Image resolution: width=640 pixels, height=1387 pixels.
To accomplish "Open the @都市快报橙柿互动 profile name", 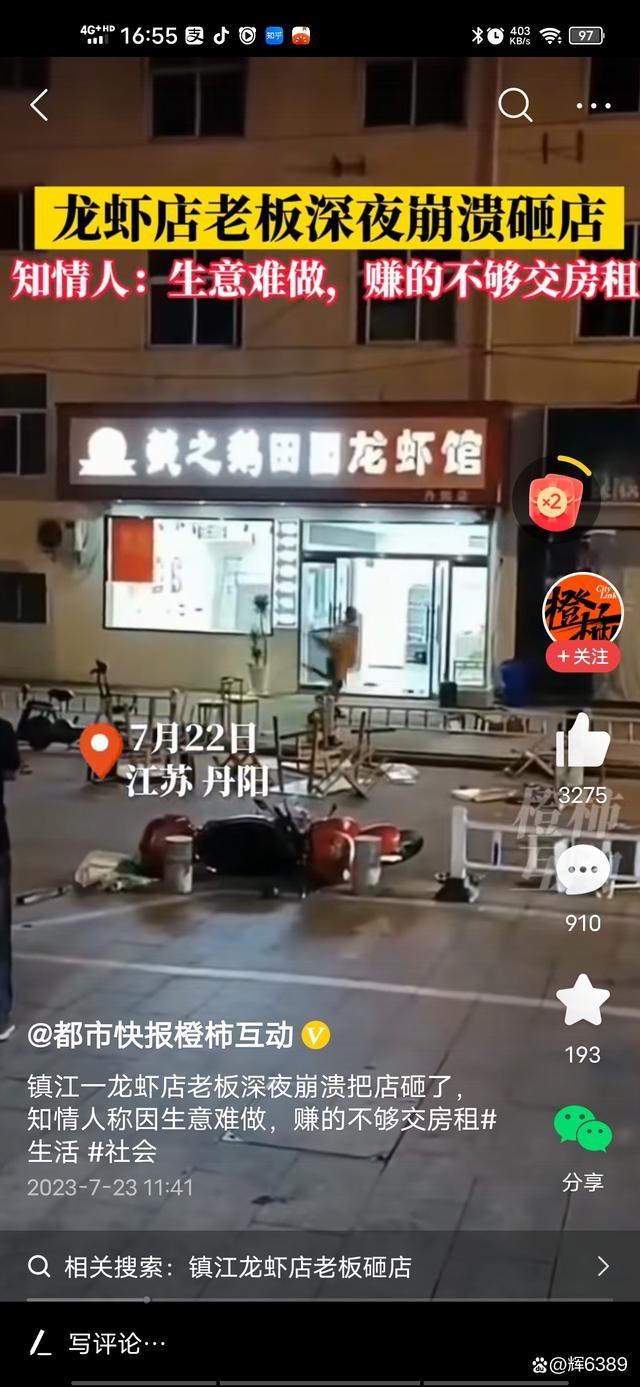I will (x=160, y=1035).
